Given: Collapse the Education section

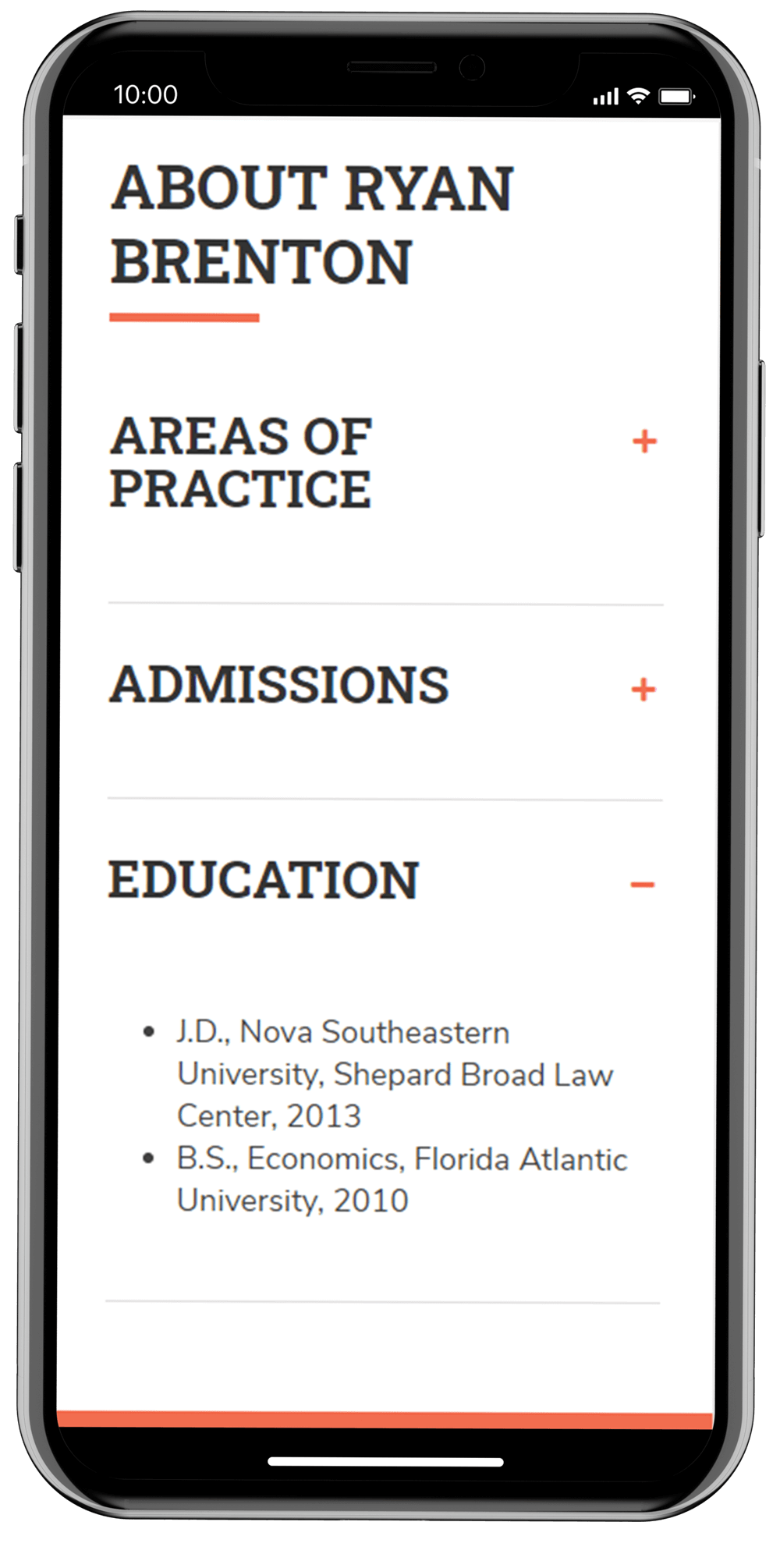Looking at the screenshot, I should pyautogui.click(x=642, y=885).
